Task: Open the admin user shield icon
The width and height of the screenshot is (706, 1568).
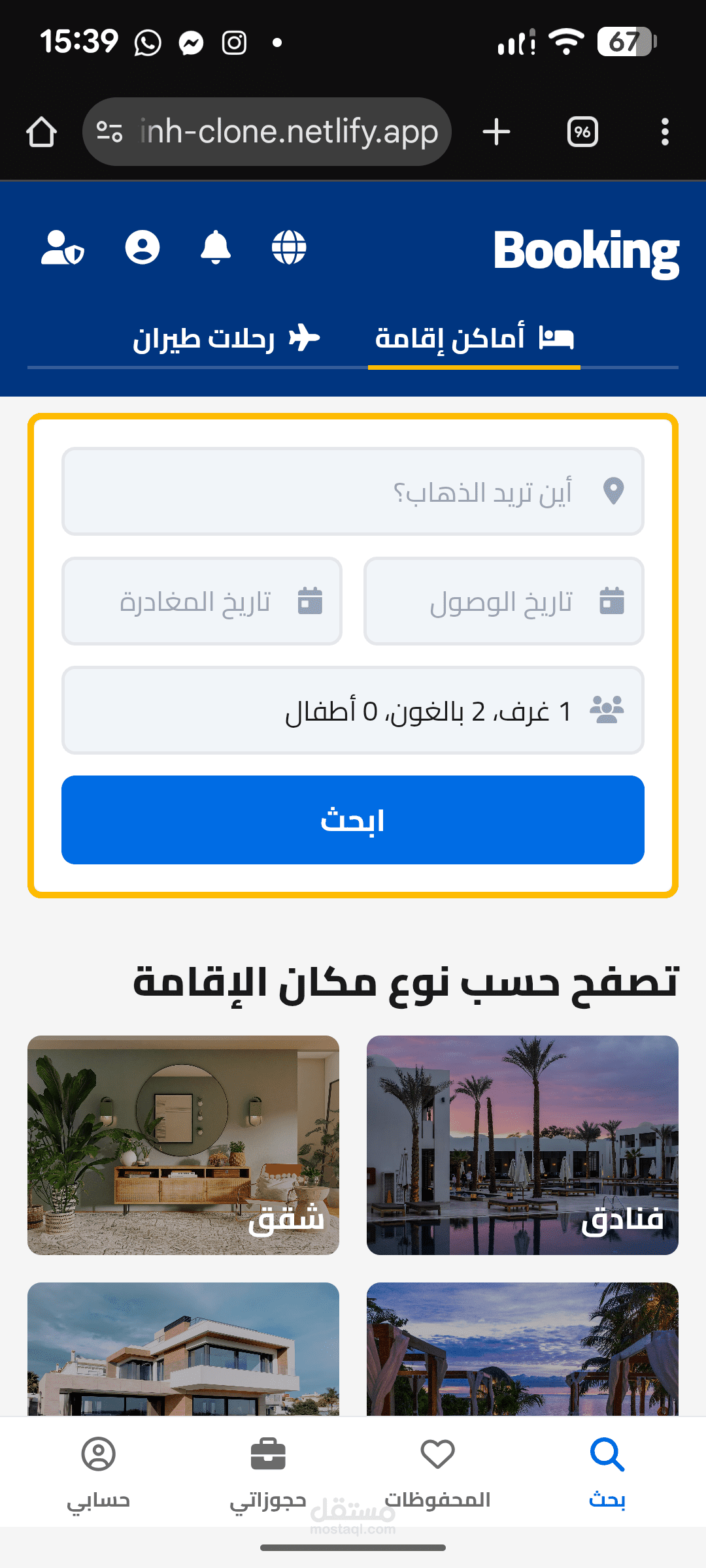Action: click(63, 248)
